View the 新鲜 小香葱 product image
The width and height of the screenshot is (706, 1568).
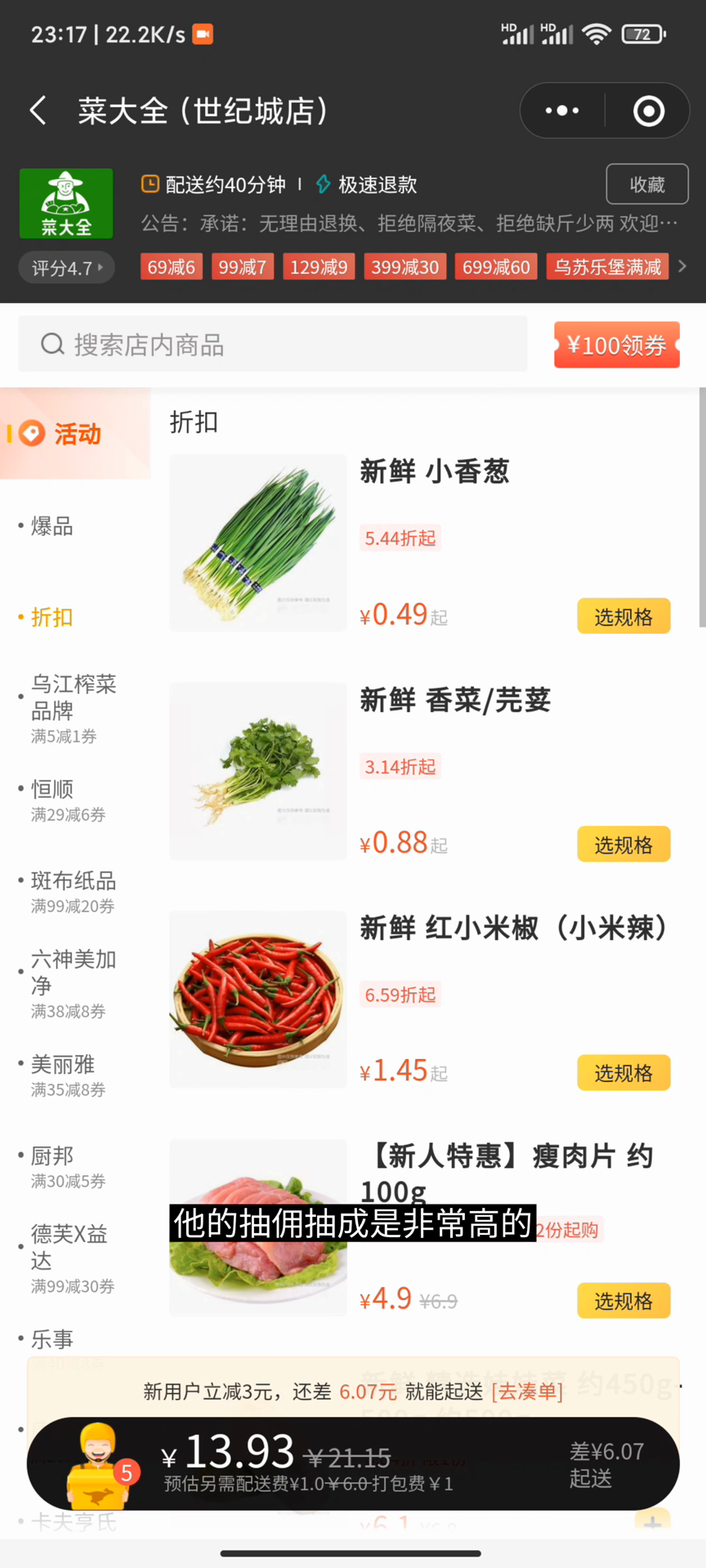point(258,543)
